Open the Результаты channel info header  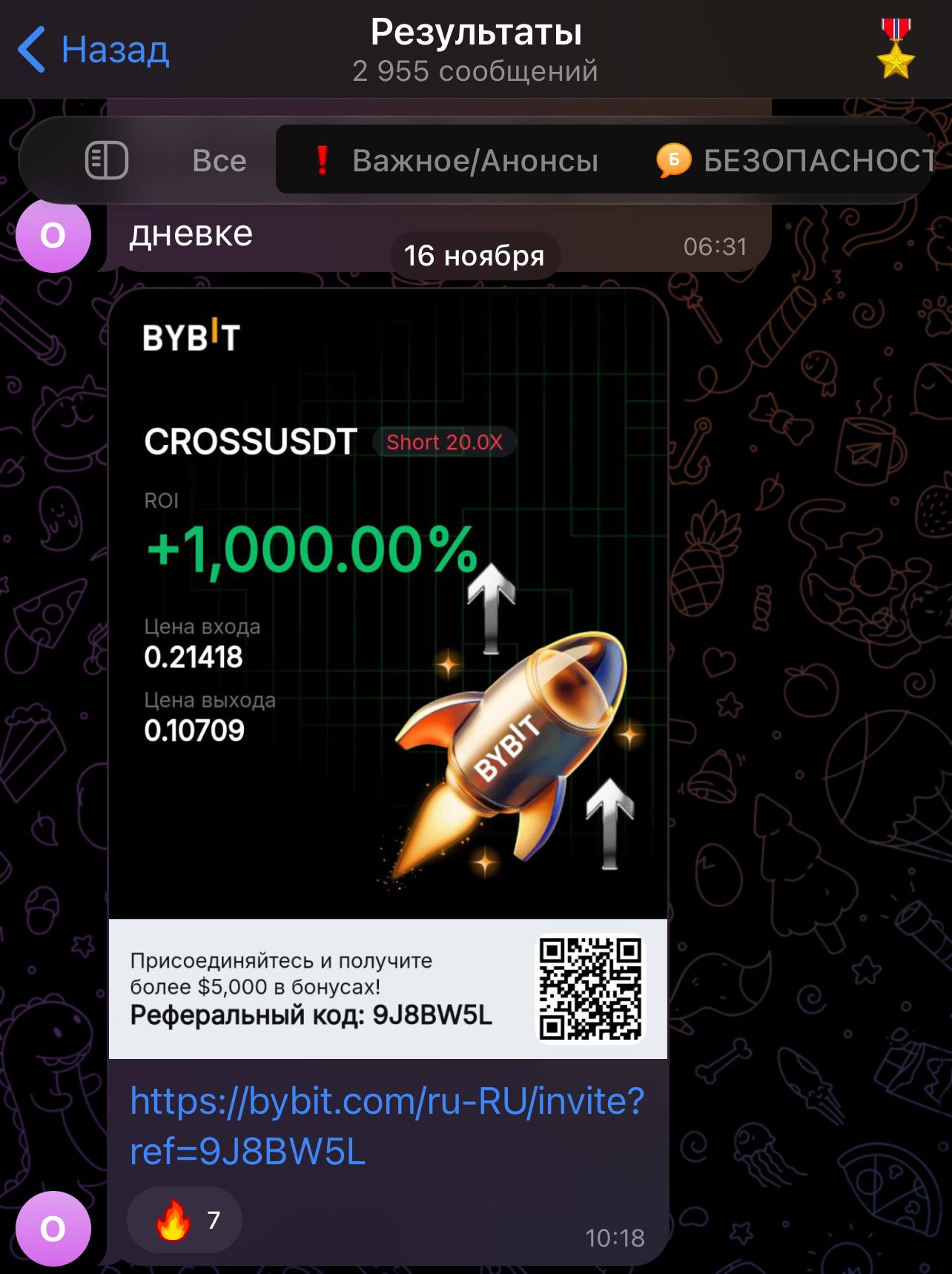[x=475, y=50]
